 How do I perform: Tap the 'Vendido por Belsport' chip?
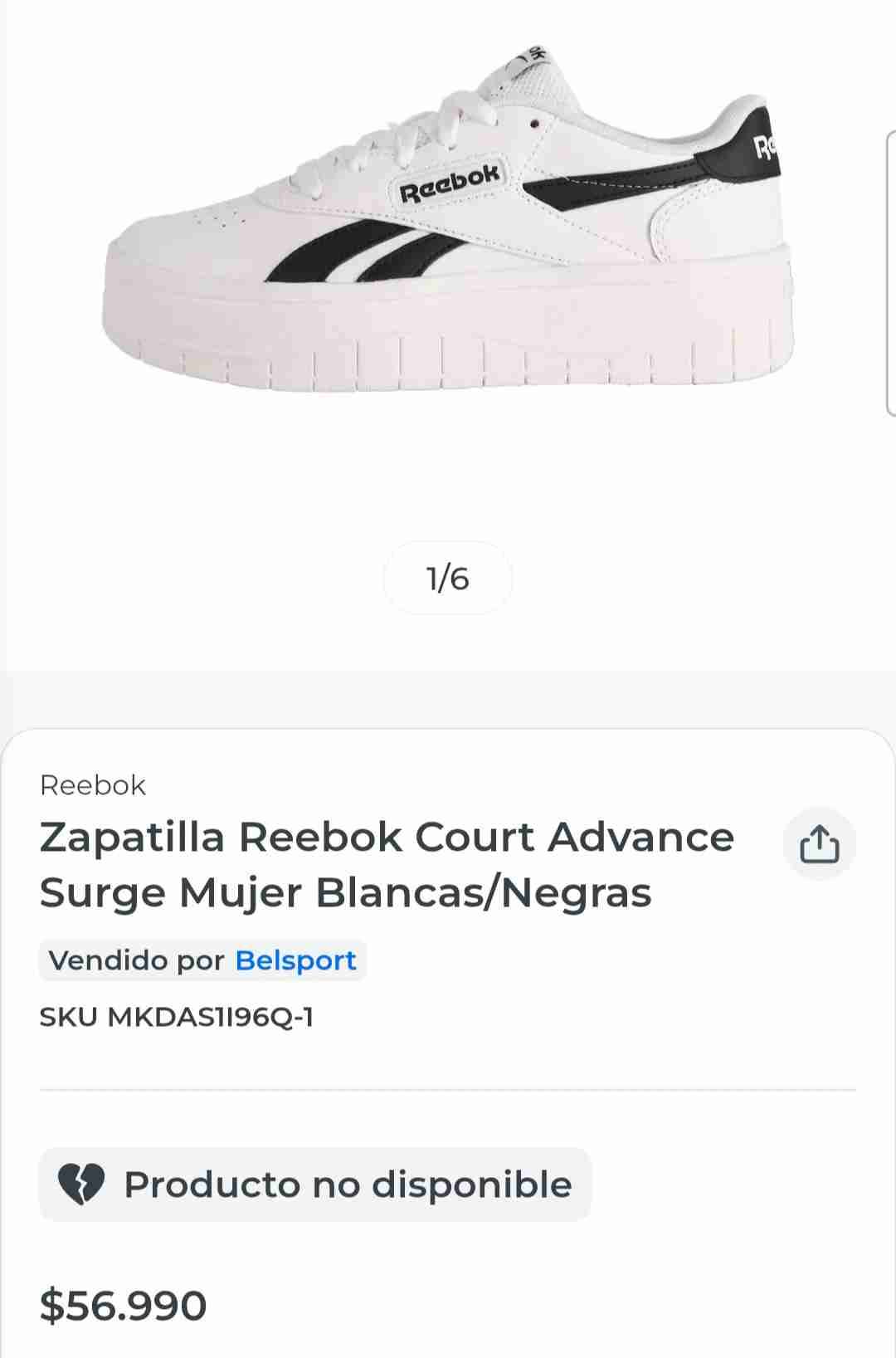[202, 960]
